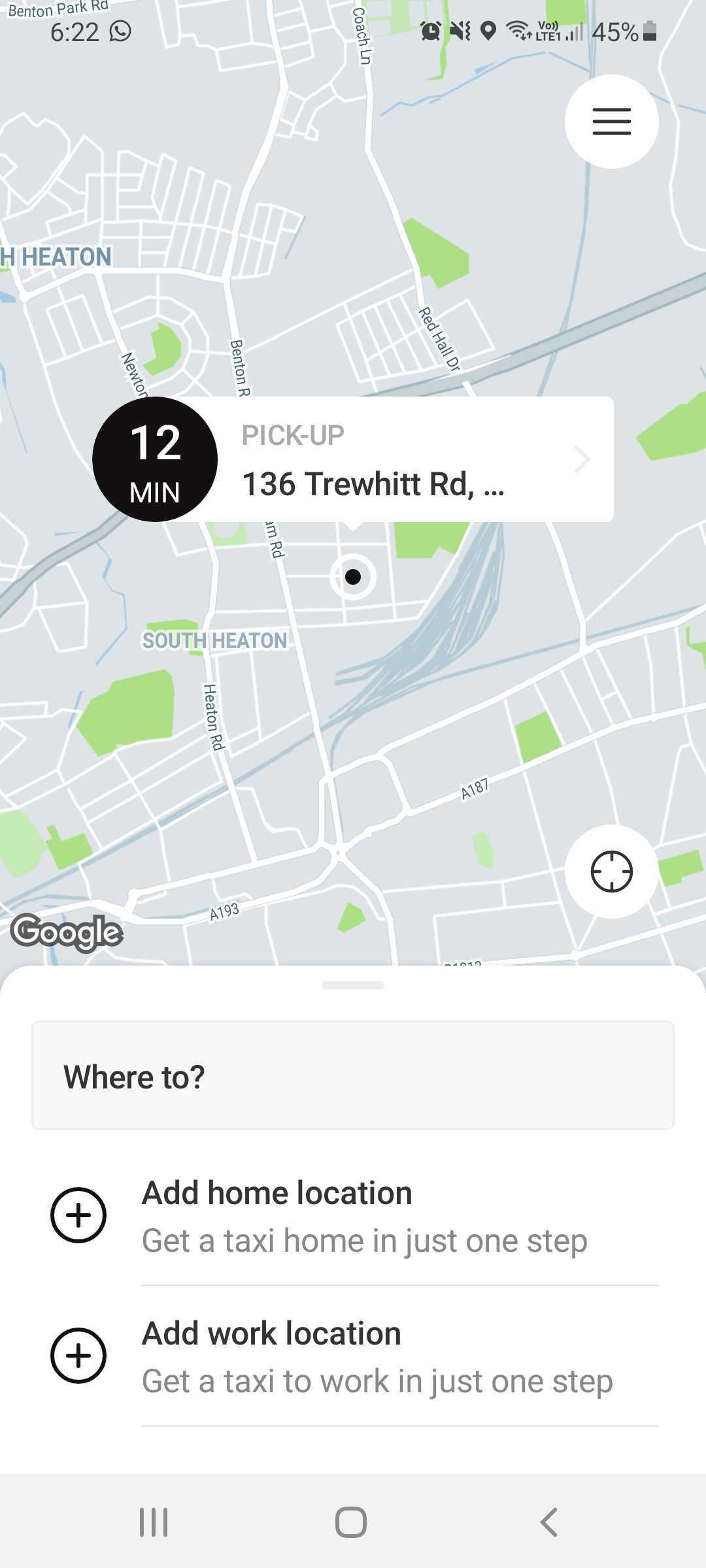Expand the bottom sheet handle
The width and height of the screenshot is (706, 1568).
[353, 985]
